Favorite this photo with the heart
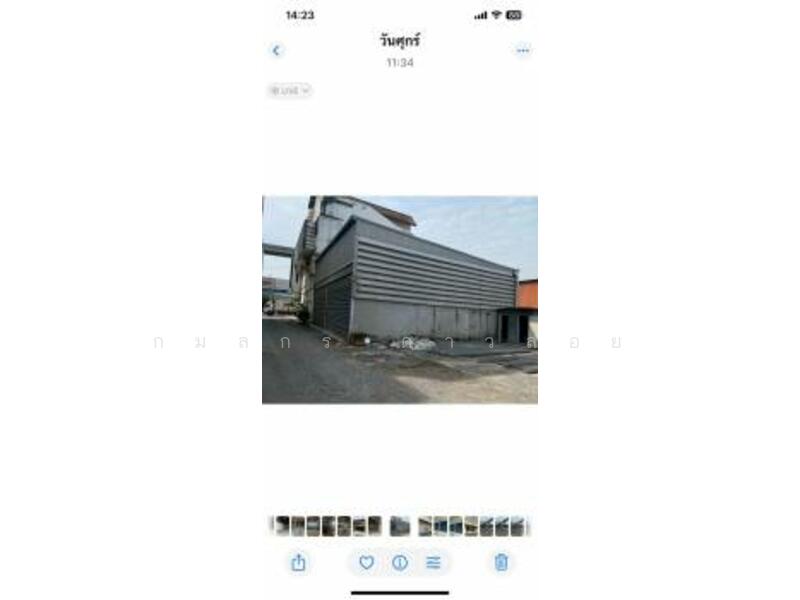 point(366,563)
